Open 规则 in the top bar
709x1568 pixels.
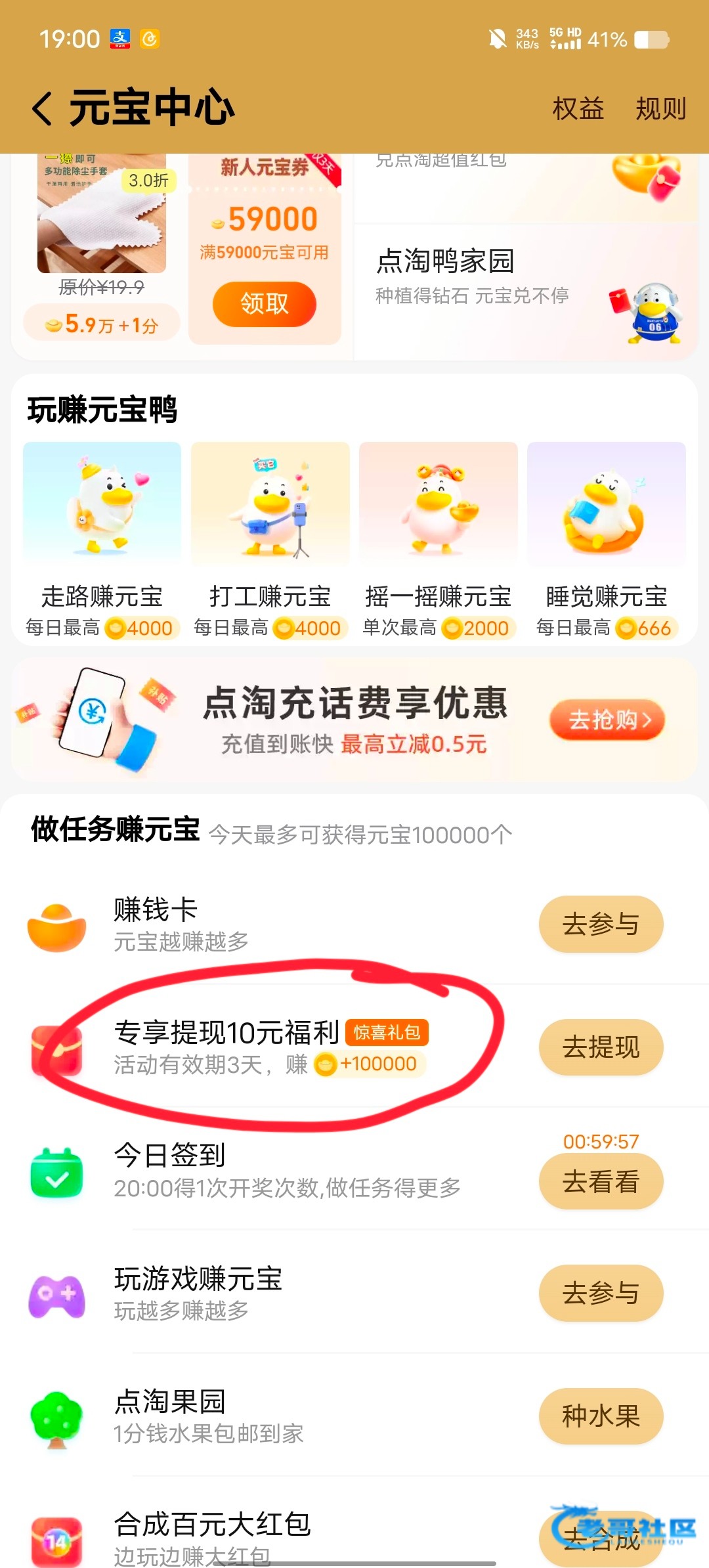(x=660, y=108)
